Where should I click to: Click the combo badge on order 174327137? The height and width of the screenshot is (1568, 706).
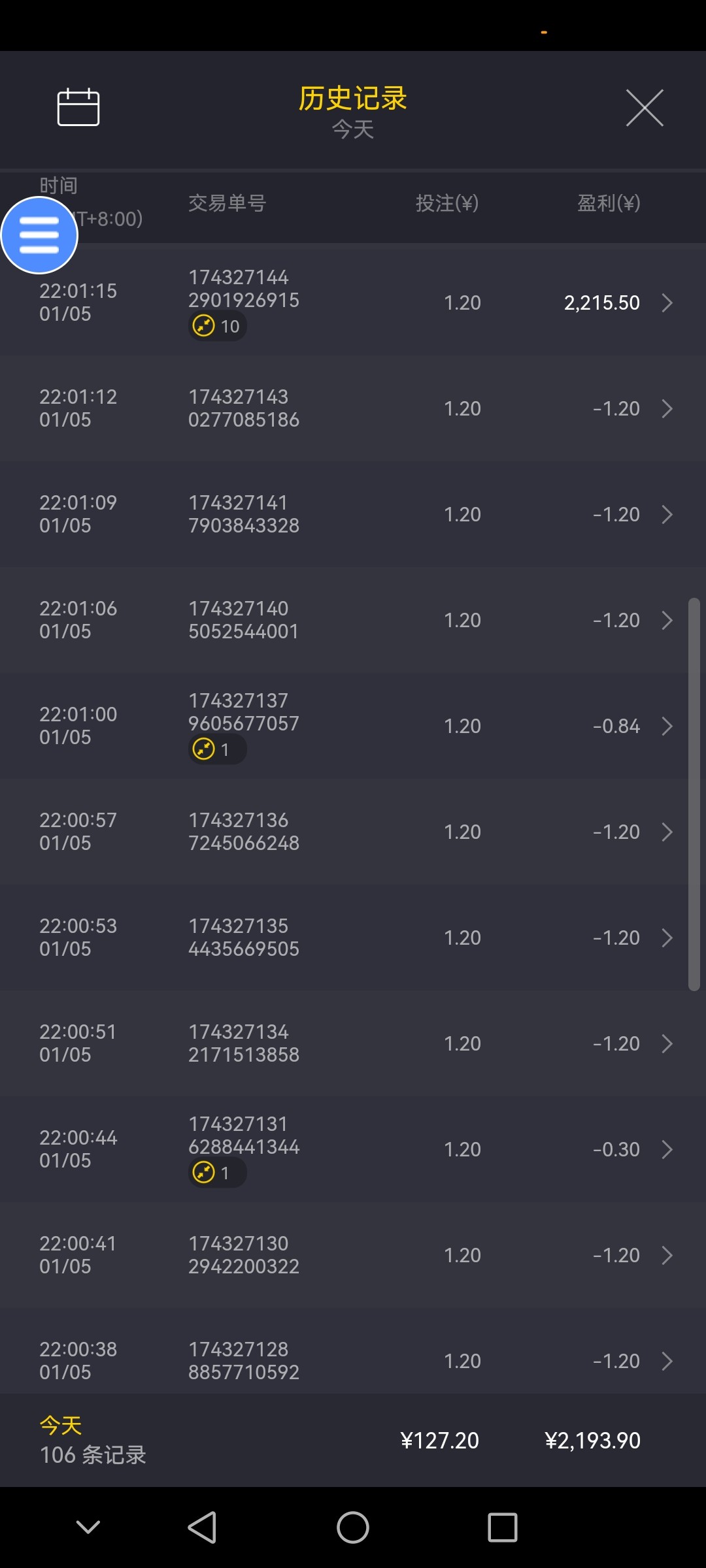click(217, 749)
